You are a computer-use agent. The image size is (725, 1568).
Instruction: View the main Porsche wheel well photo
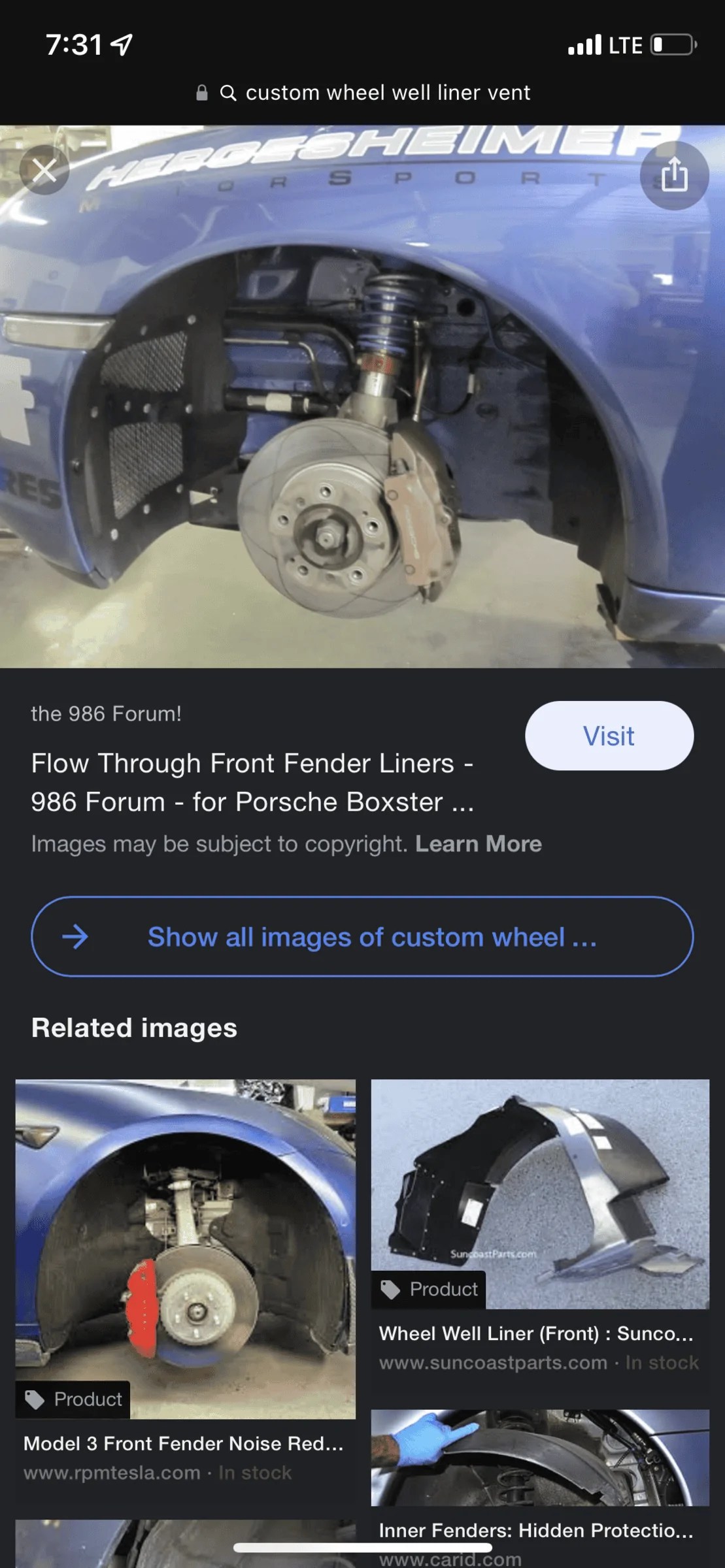(362, 418)
